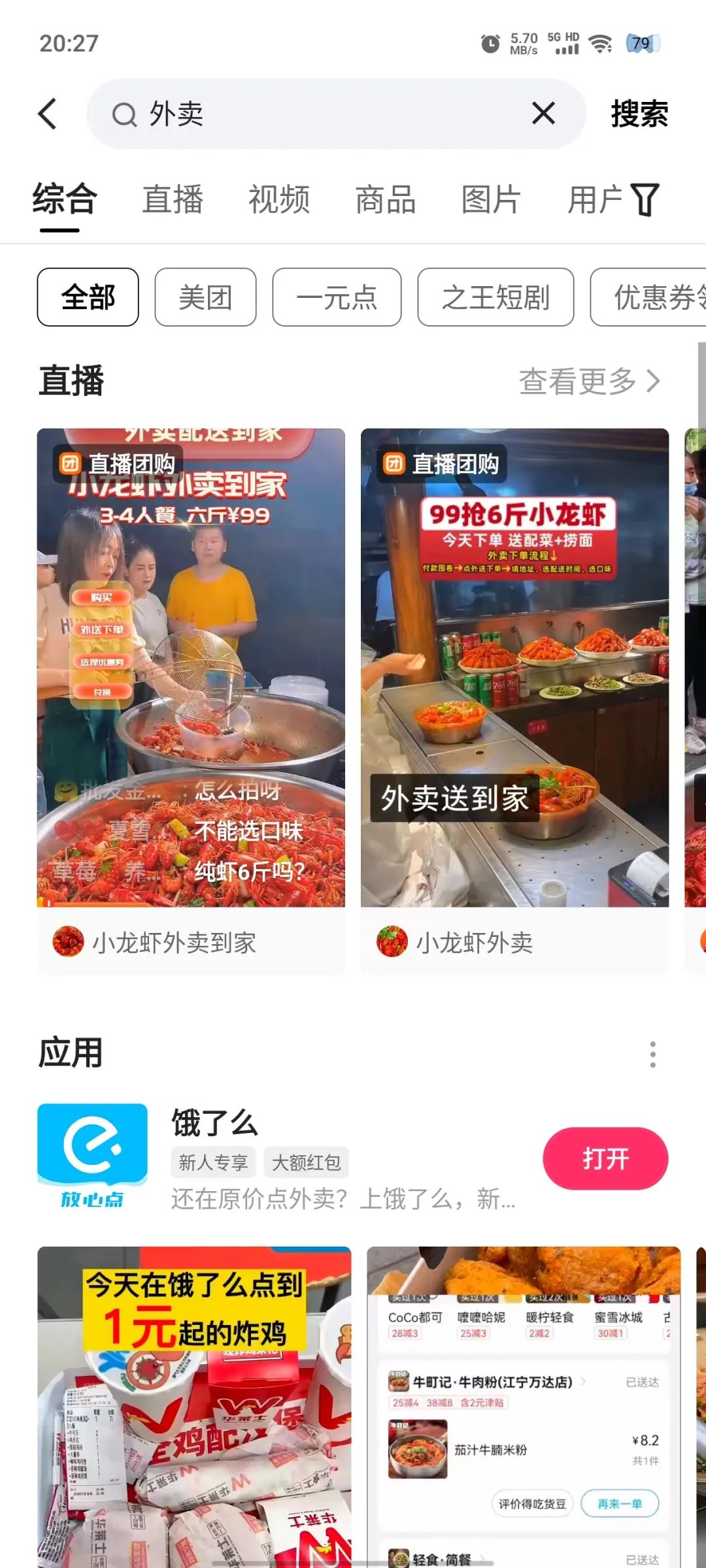Viewport: 706px width, 1568px height.
Task: Switch to the 商品 tab
Action: 386,199
